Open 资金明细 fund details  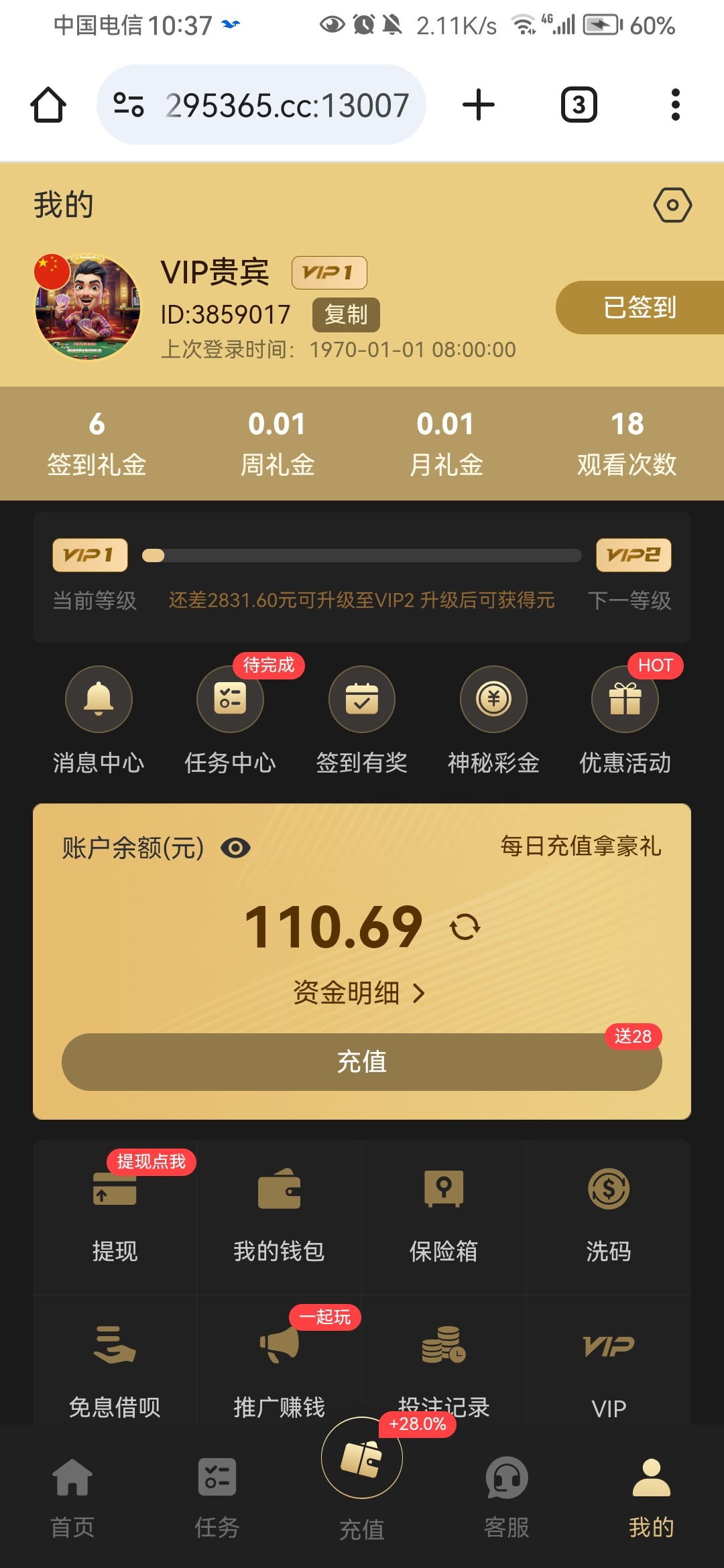tap(359, 992)
